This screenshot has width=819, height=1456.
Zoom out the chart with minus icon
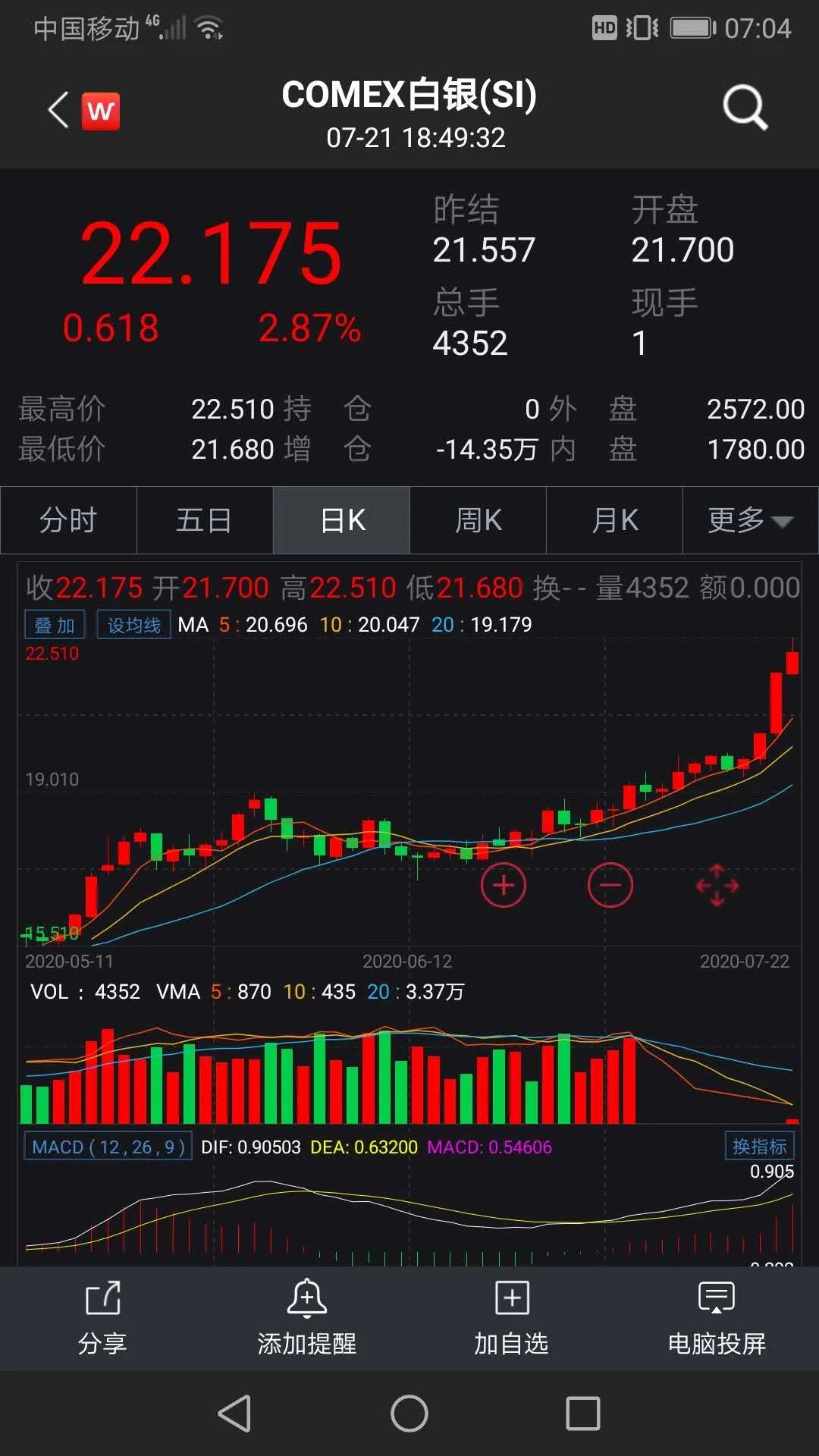(610, 885)
